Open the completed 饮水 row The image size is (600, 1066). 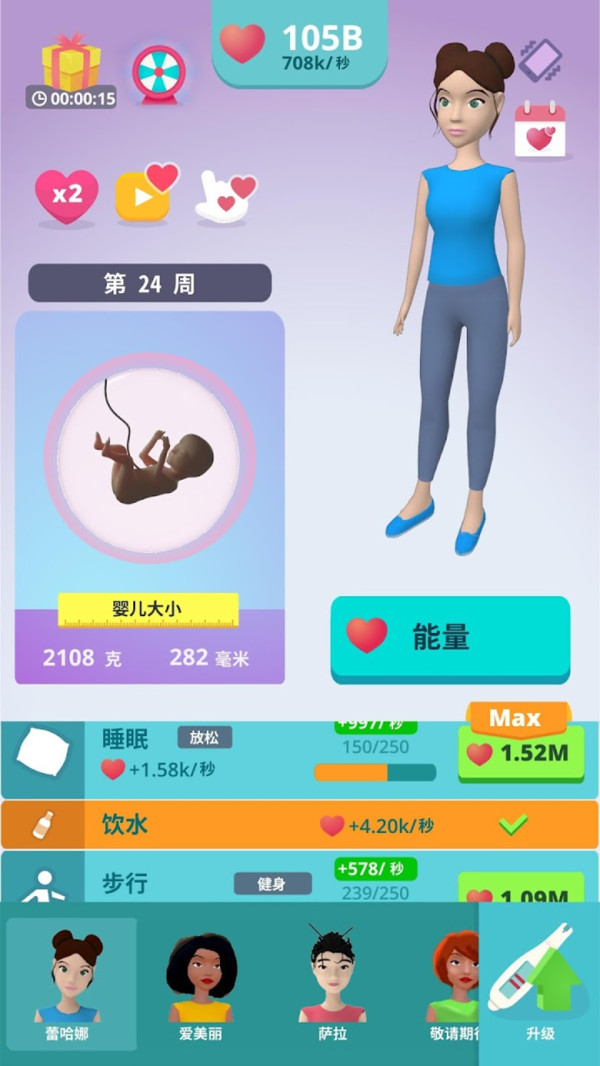click(300, 826)
